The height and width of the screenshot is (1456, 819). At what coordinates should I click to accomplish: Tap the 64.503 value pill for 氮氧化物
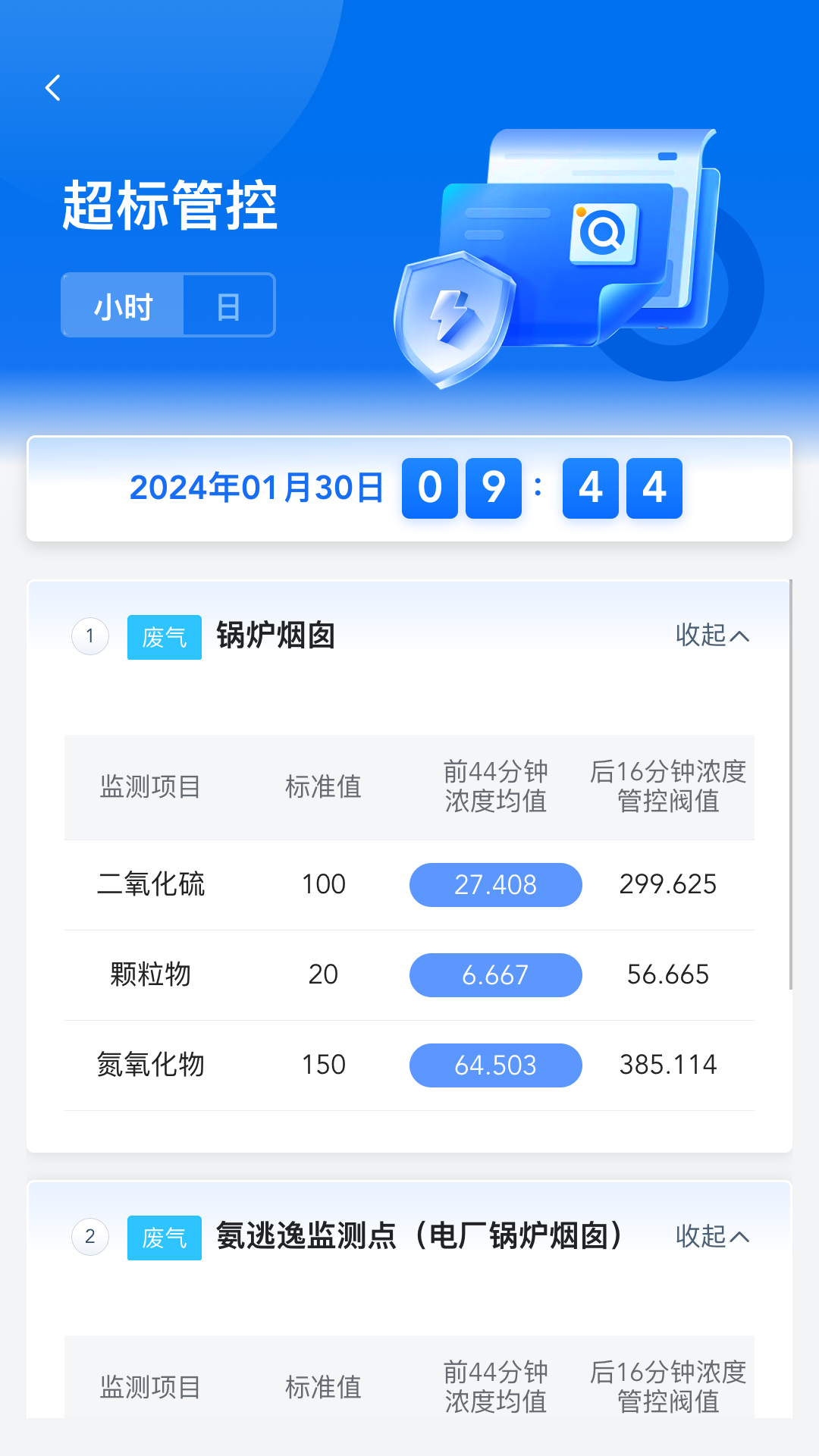click(494, 1065)
